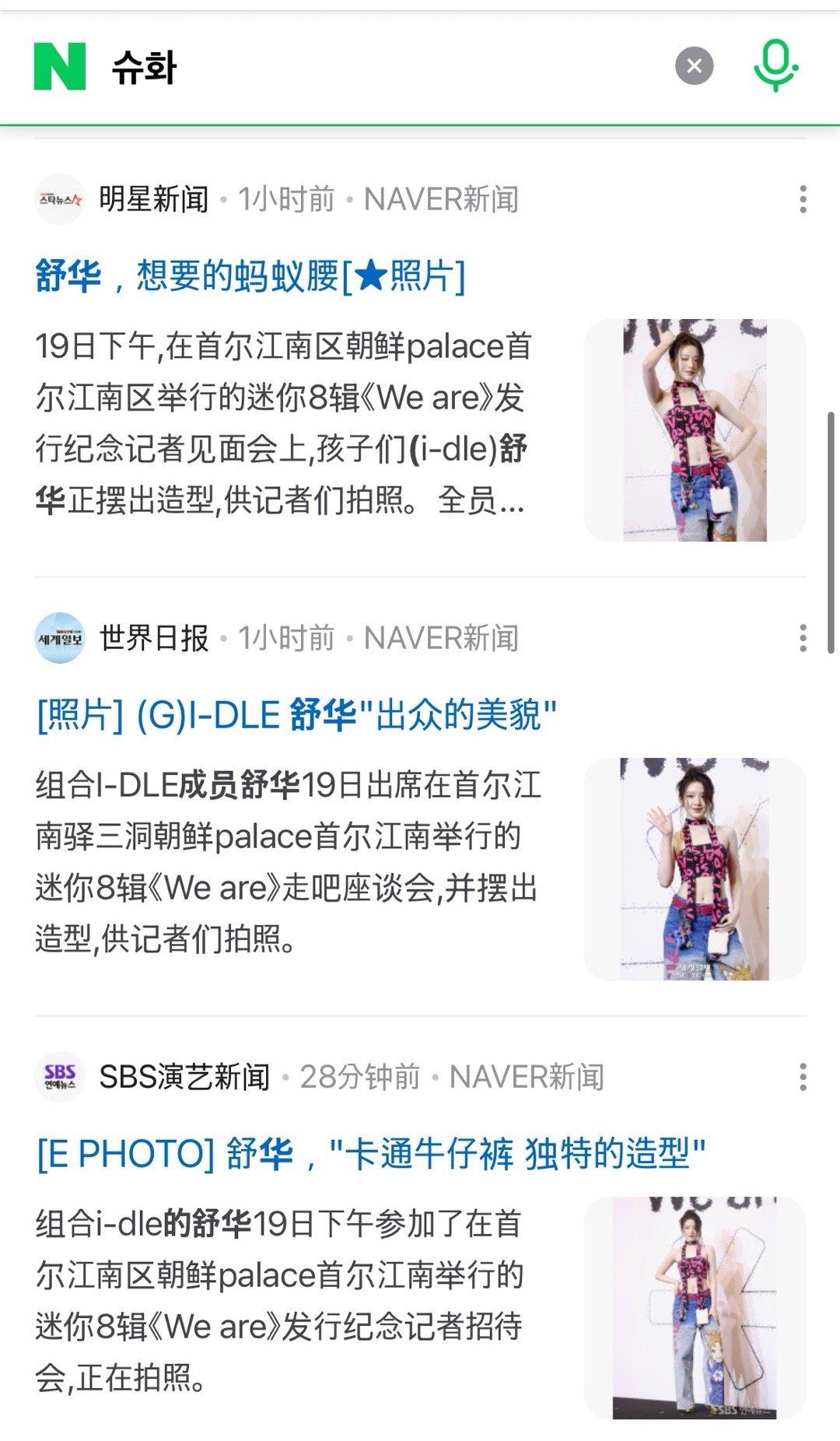Open the 明星新闻 article photo thumbnail
The image size is (840, 1441).
[x=695, y=429]
